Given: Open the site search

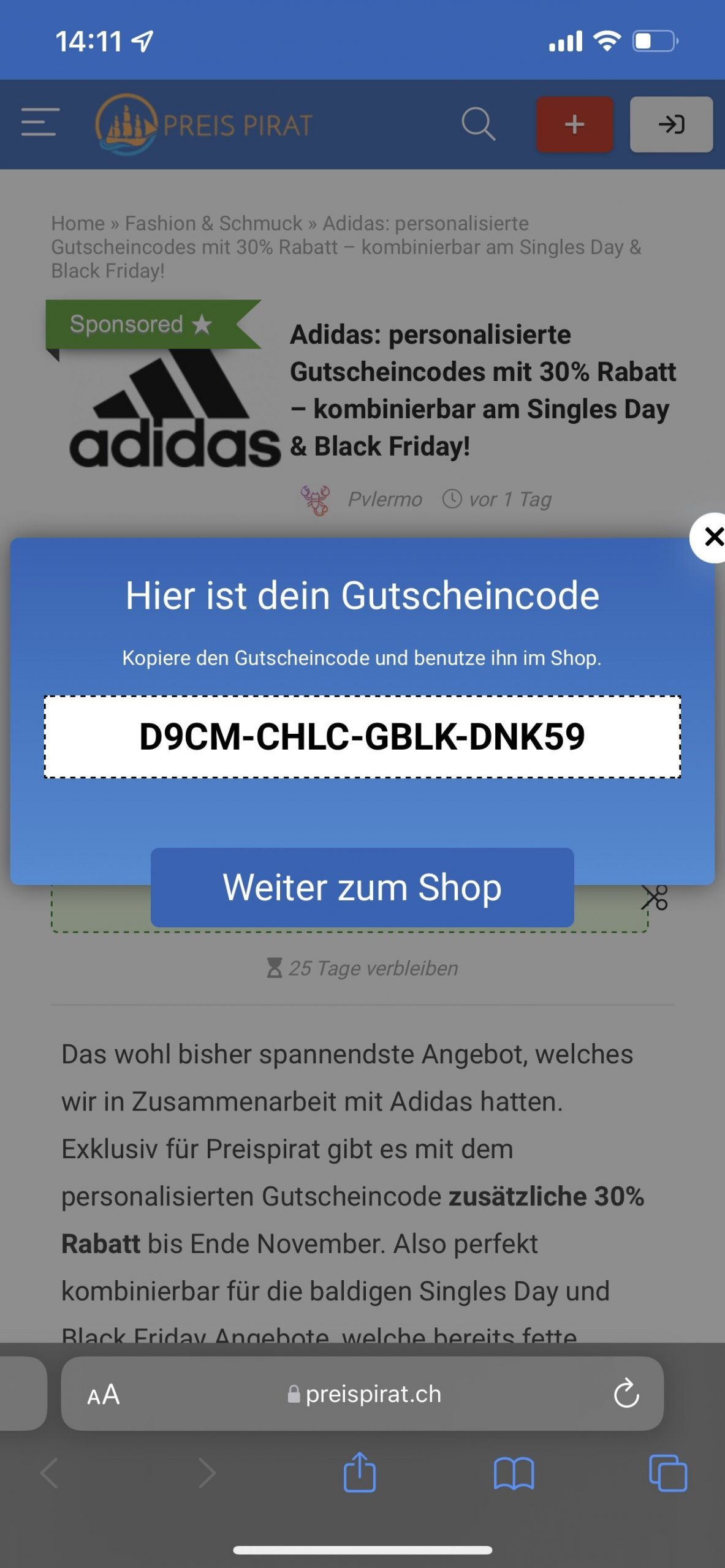Looking at the screenshot, I should (478, 124).
